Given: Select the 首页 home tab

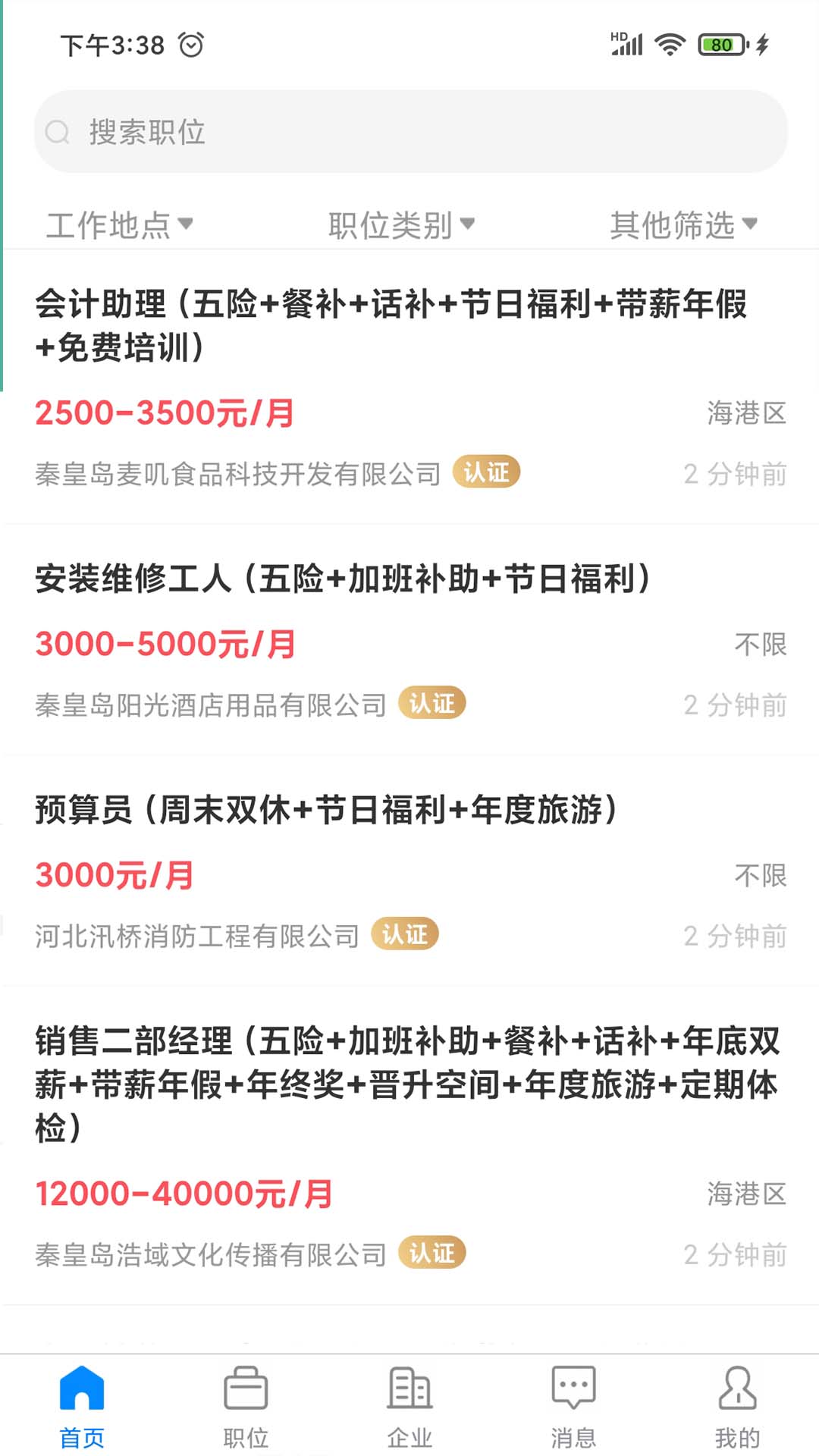Looking at the screenshot, I should [x=82, y=1407].
